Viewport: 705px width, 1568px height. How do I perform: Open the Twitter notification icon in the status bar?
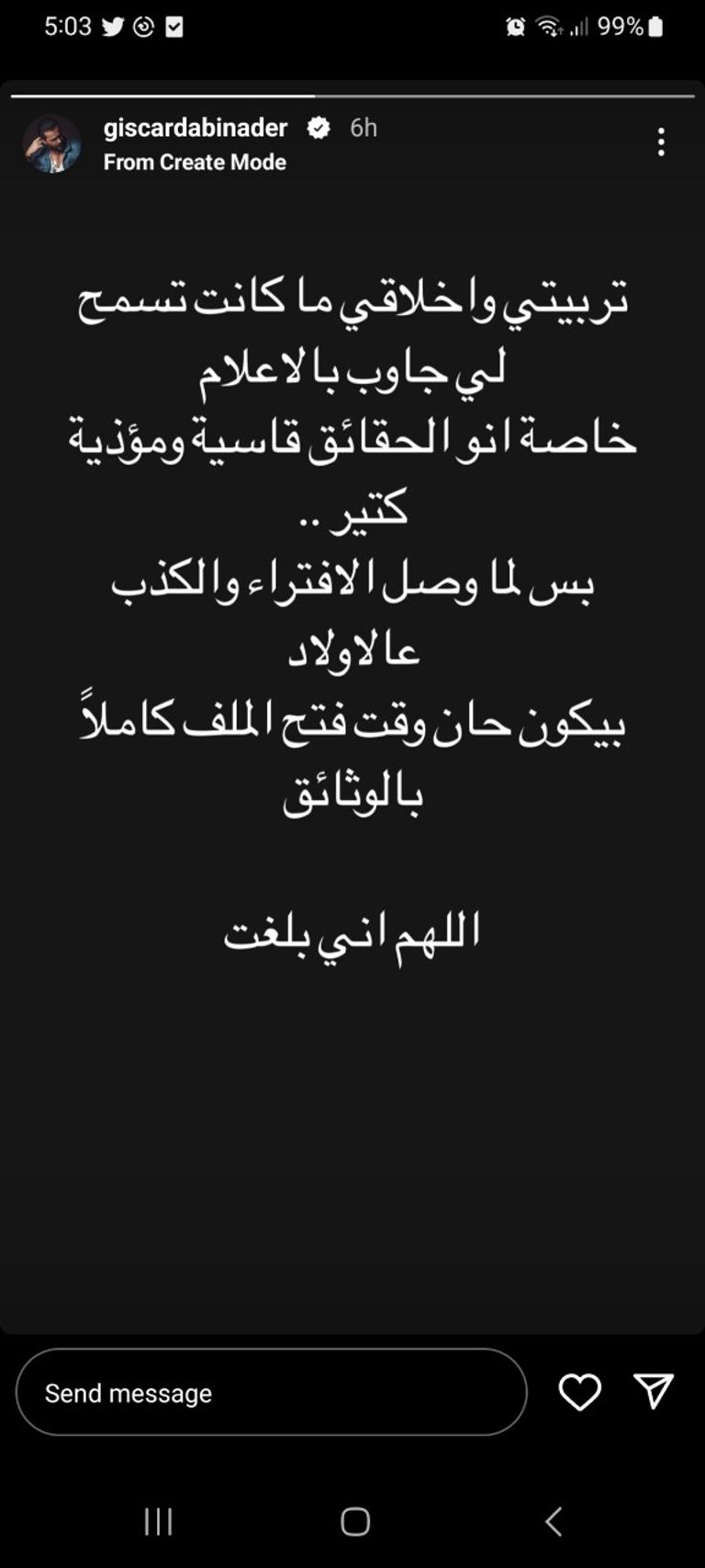tap(112, 26)
